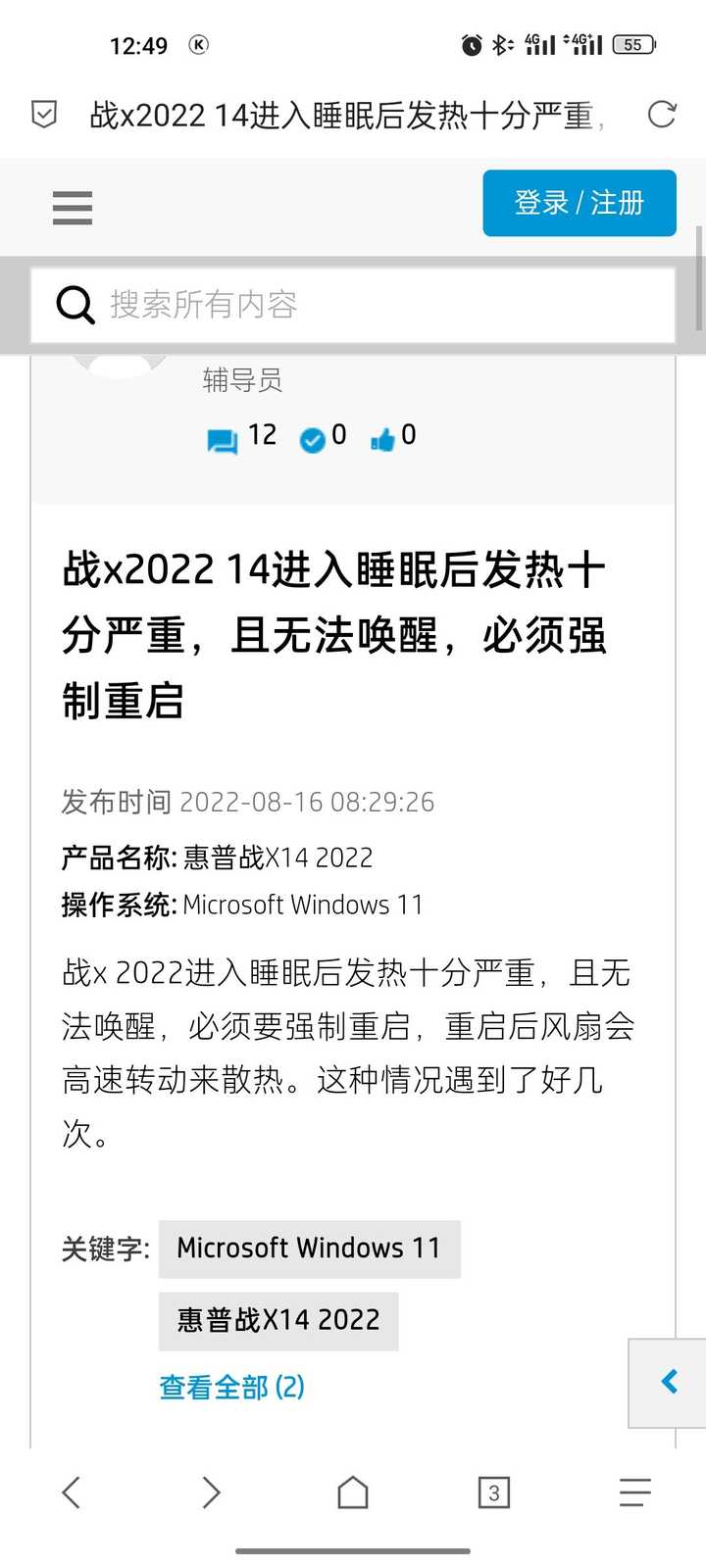Select the 惠普战X14 2022 keyword tag
This screenshot has height=1568, width=706.
277,1320
